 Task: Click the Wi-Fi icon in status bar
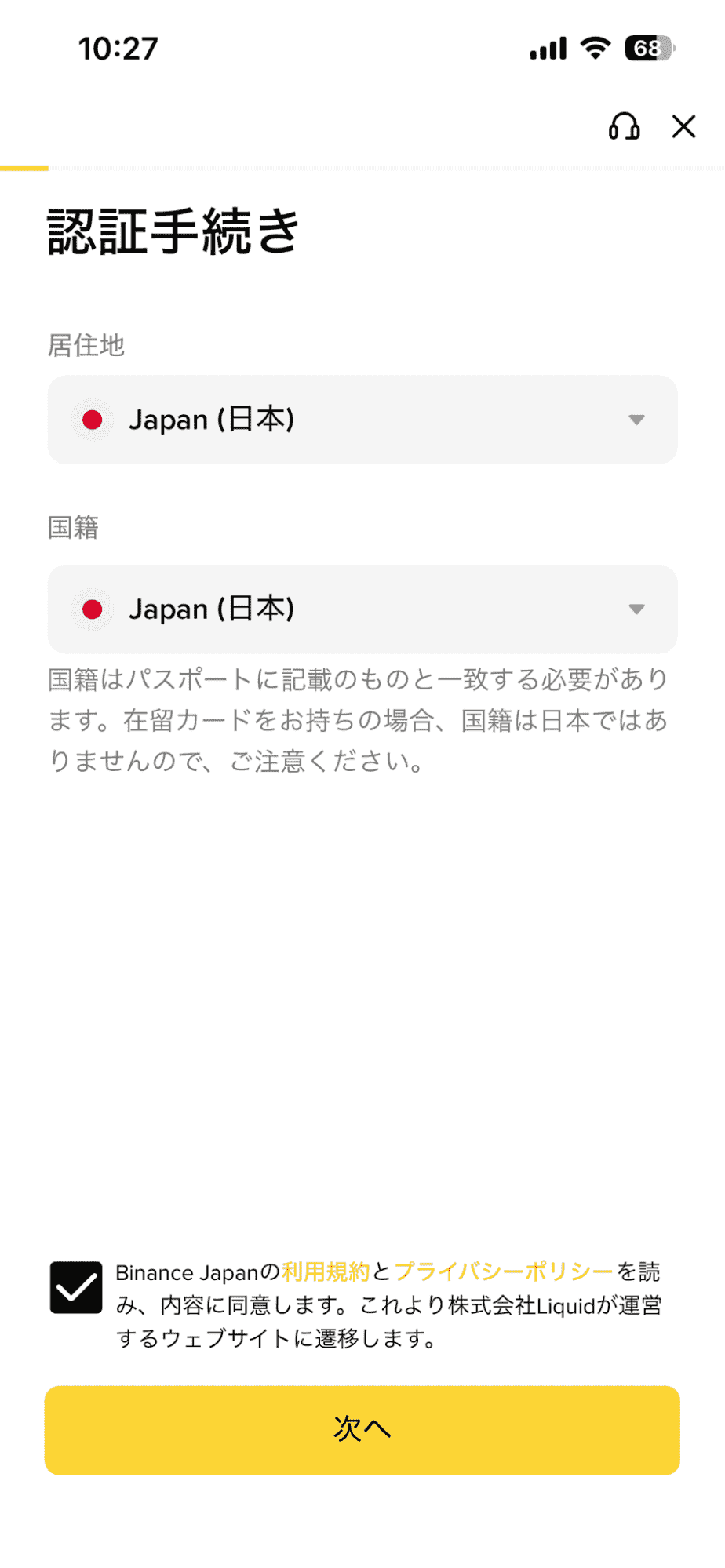[x=596, y=47]
